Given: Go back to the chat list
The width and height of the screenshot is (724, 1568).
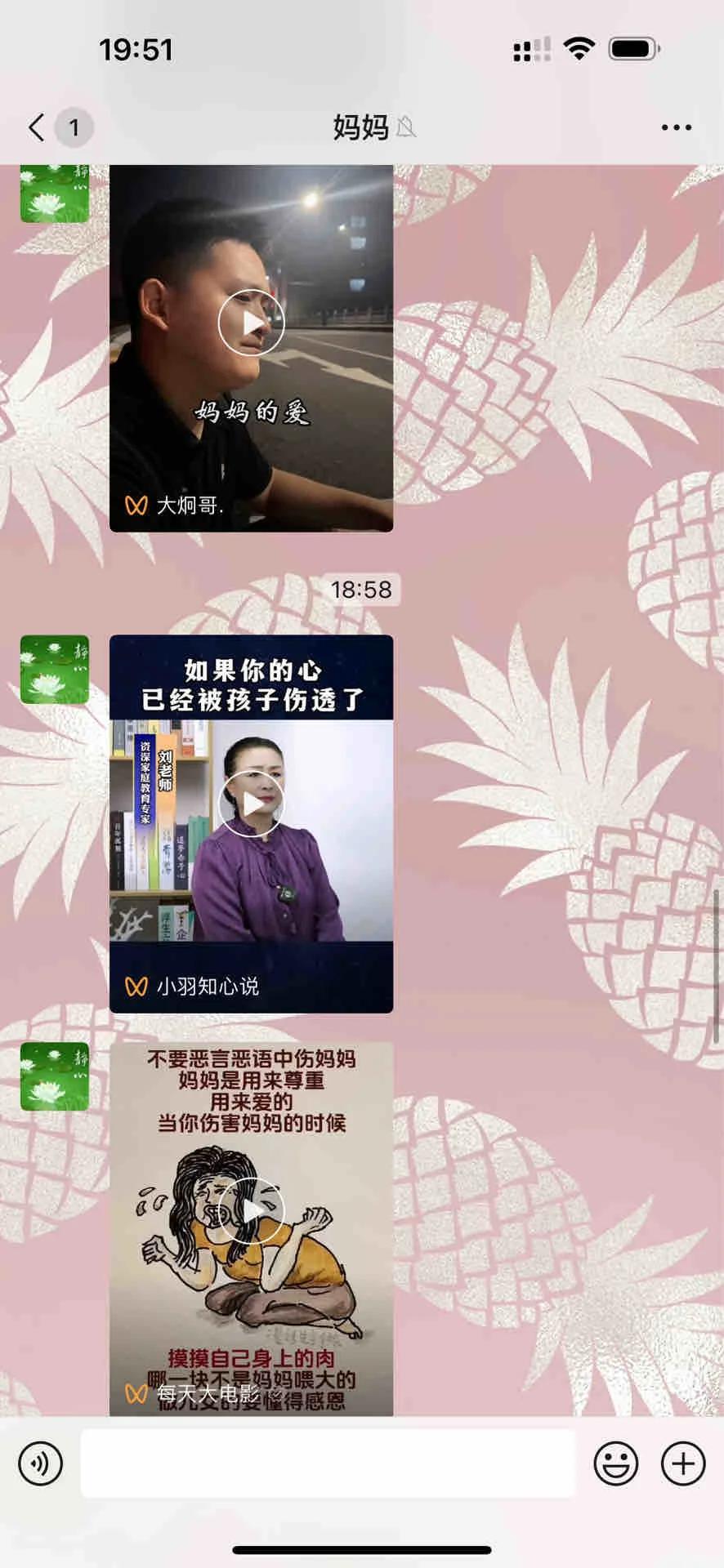Looking at the screenshot, I should tap(37, 127).
